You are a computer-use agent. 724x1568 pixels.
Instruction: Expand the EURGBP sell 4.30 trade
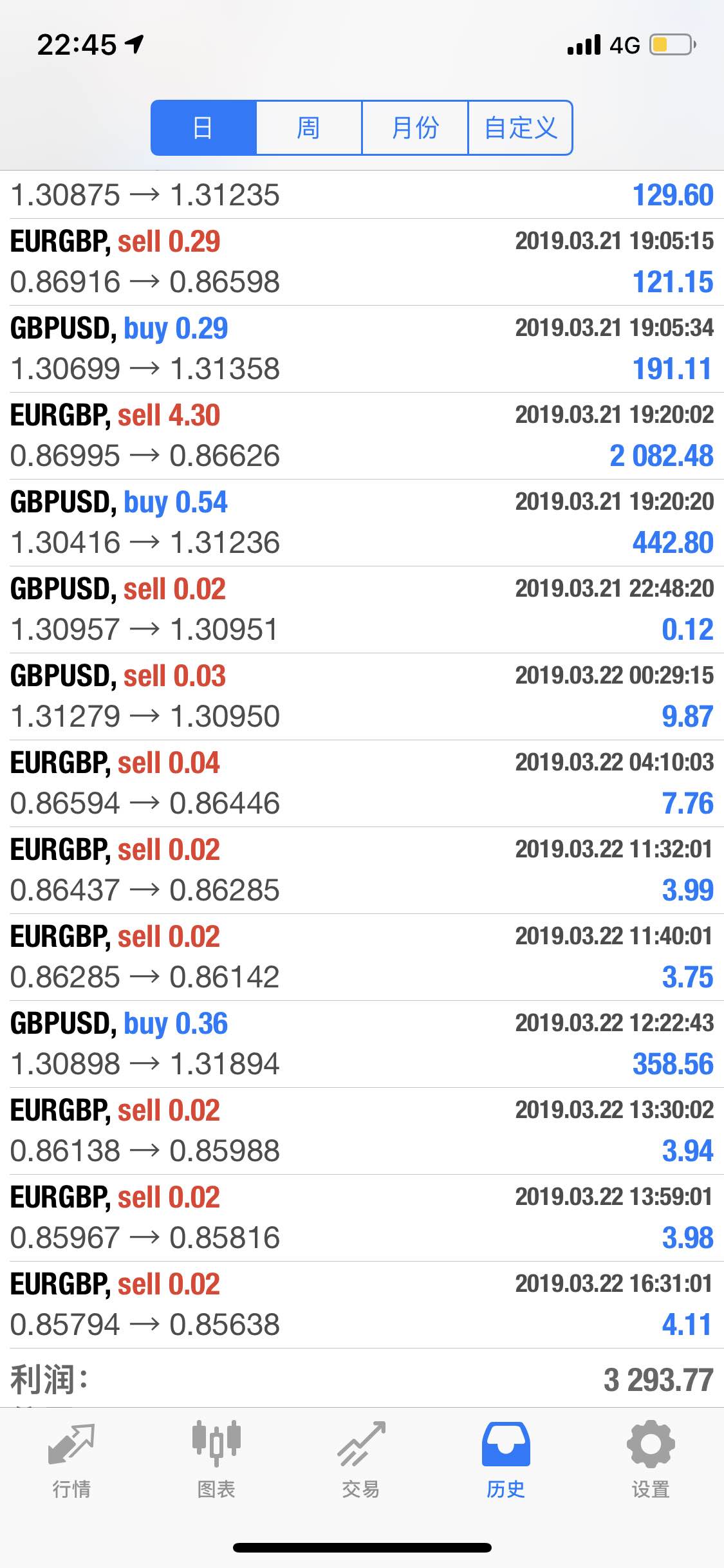pos(362,436)
